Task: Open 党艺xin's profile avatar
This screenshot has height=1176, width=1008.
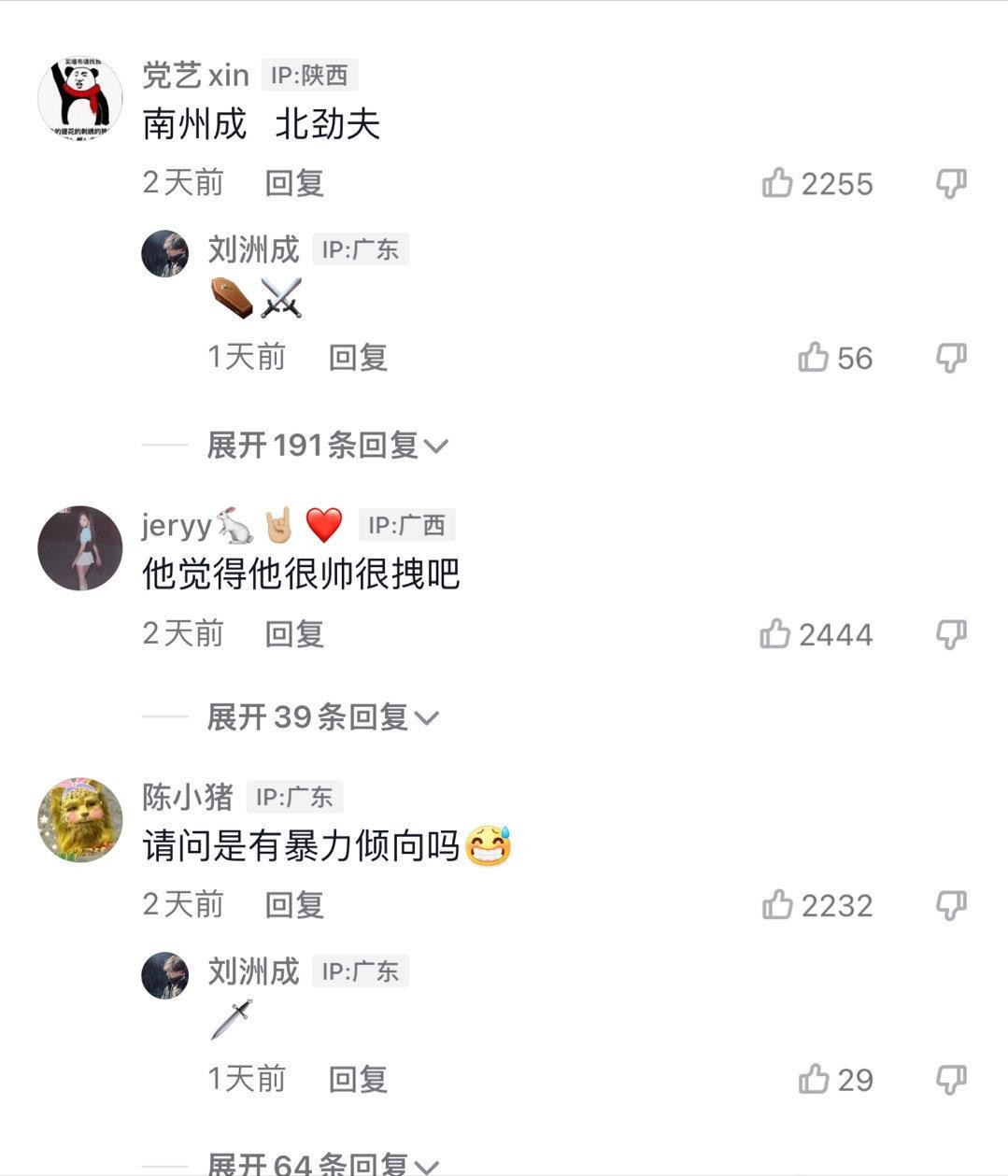Action: (80, 98)
